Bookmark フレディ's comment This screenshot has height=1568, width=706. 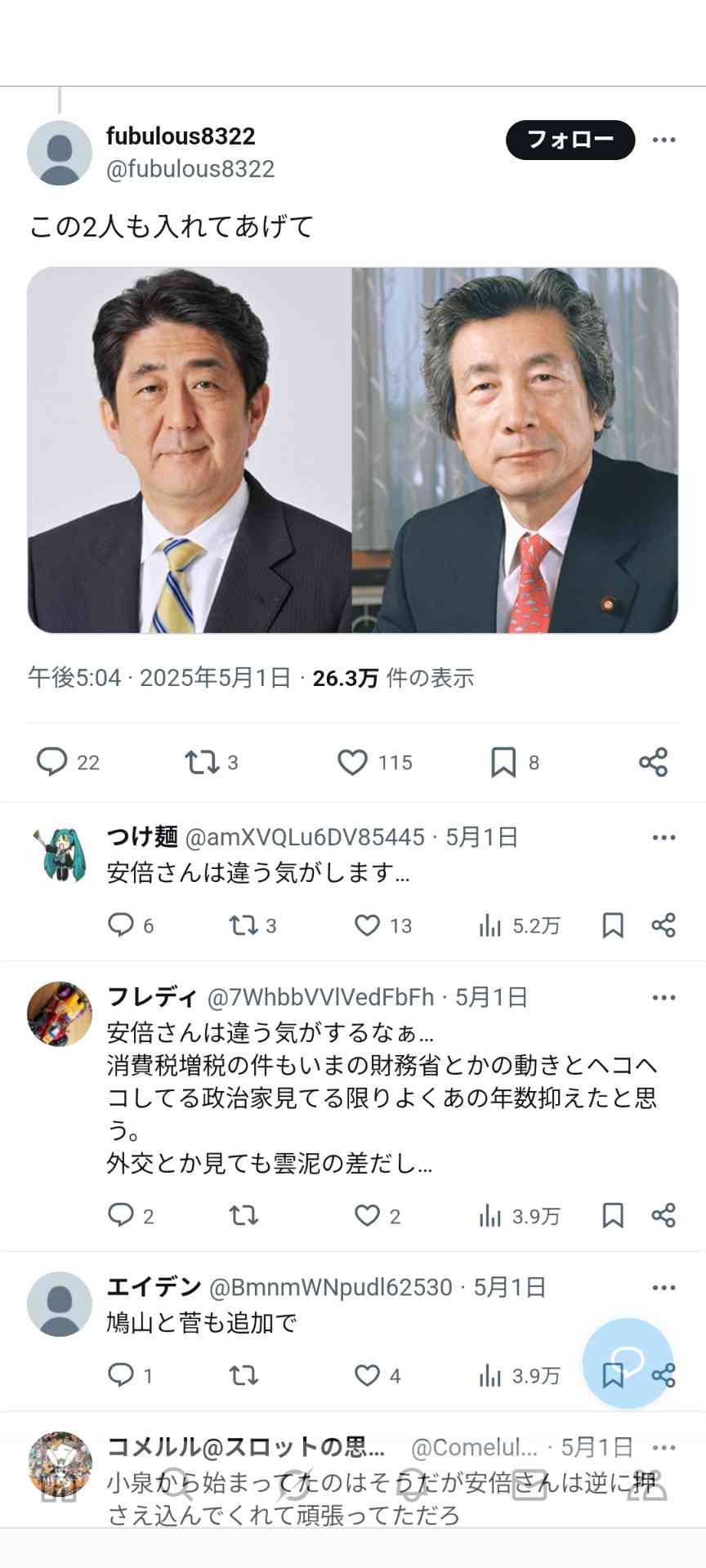pos(613,1215)
